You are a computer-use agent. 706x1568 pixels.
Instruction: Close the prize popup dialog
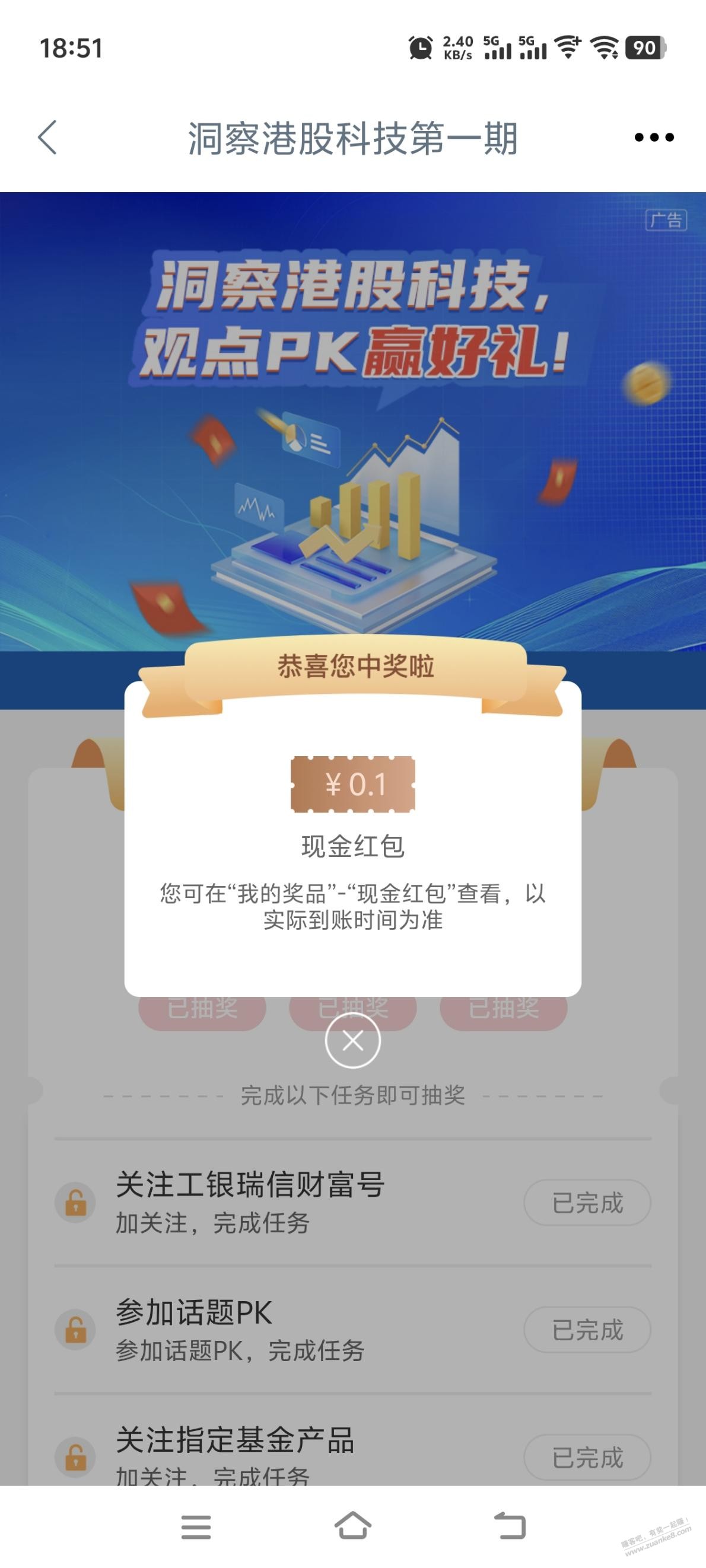(352, 1041)
